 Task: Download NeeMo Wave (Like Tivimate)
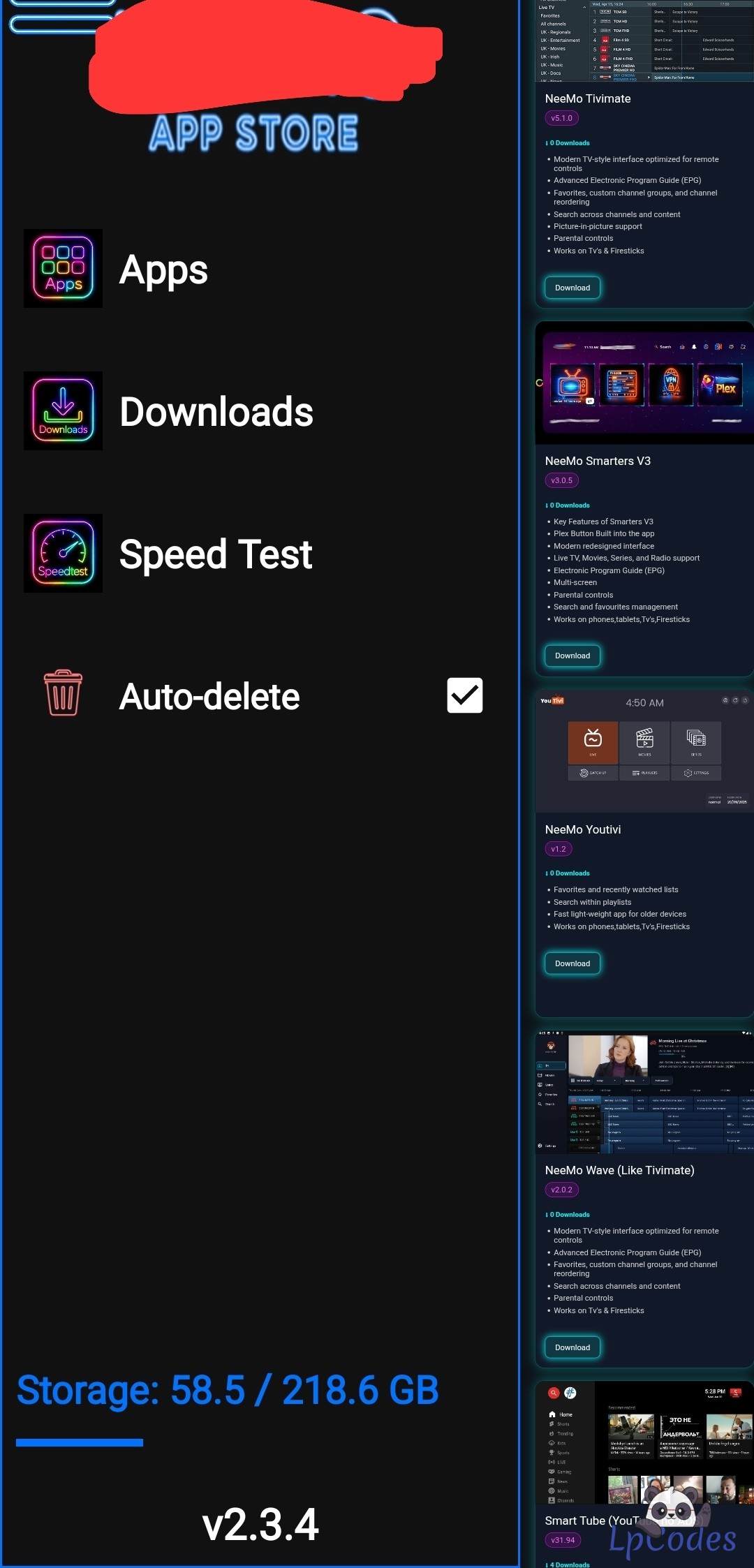pos(572,1347)
